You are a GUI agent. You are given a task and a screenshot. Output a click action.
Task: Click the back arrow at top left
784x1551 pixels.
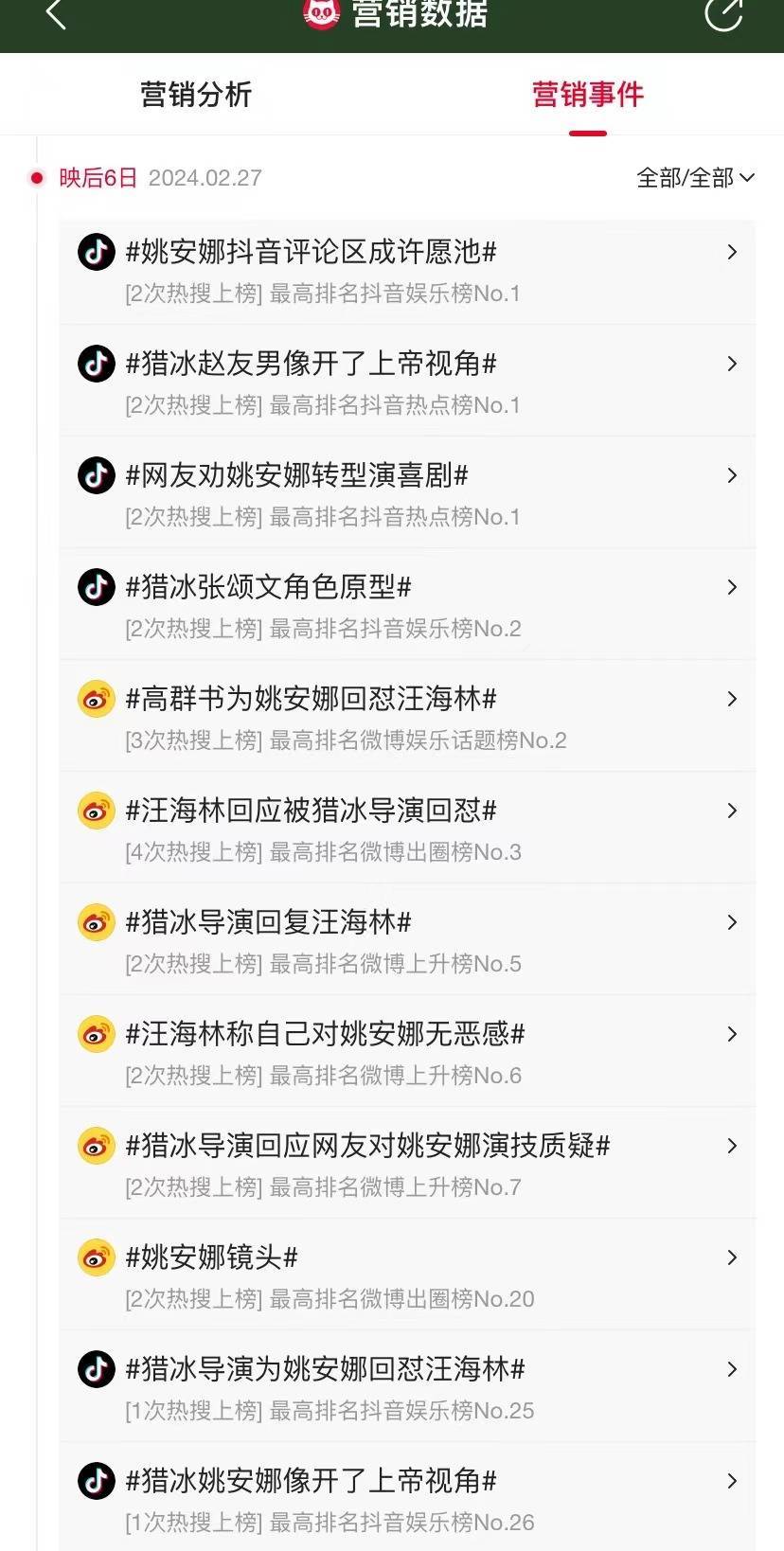click(x=54, y=15)
